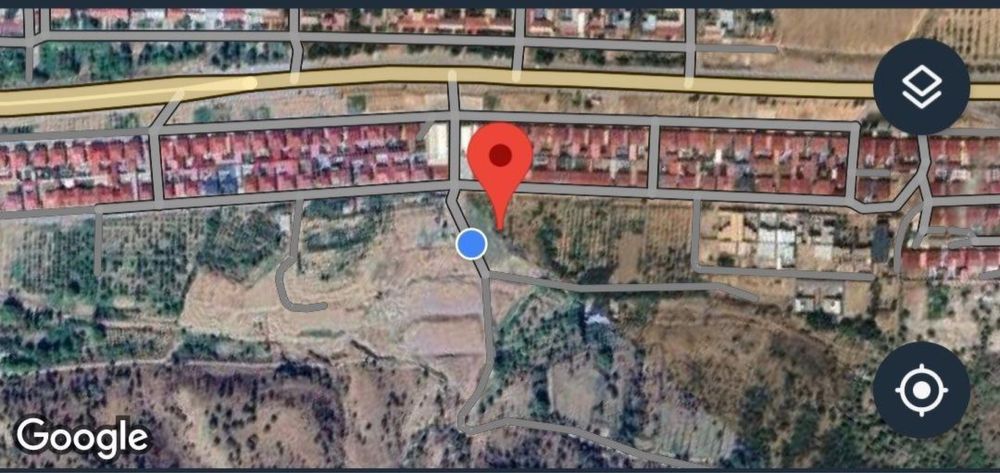
Task: Open the map layers button
Action: tap(921, 87)
